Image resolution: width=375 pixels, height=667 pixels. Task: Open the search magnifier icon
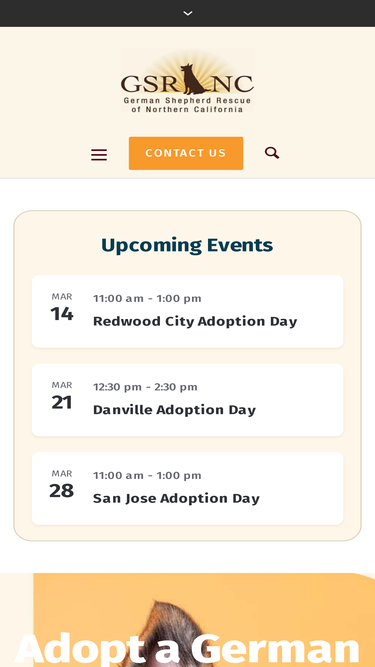[272, 153]
